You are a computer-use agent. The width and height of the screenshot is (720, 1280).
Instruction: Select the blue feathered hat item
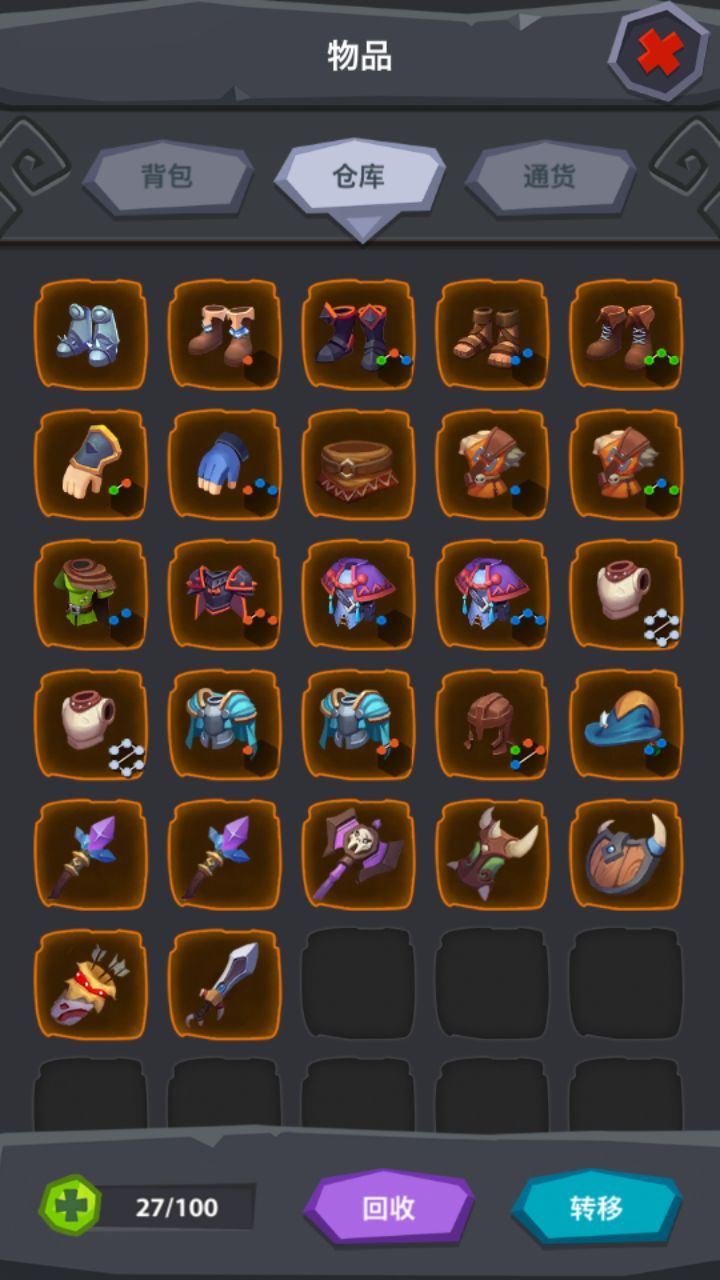(x=626, y=724)
